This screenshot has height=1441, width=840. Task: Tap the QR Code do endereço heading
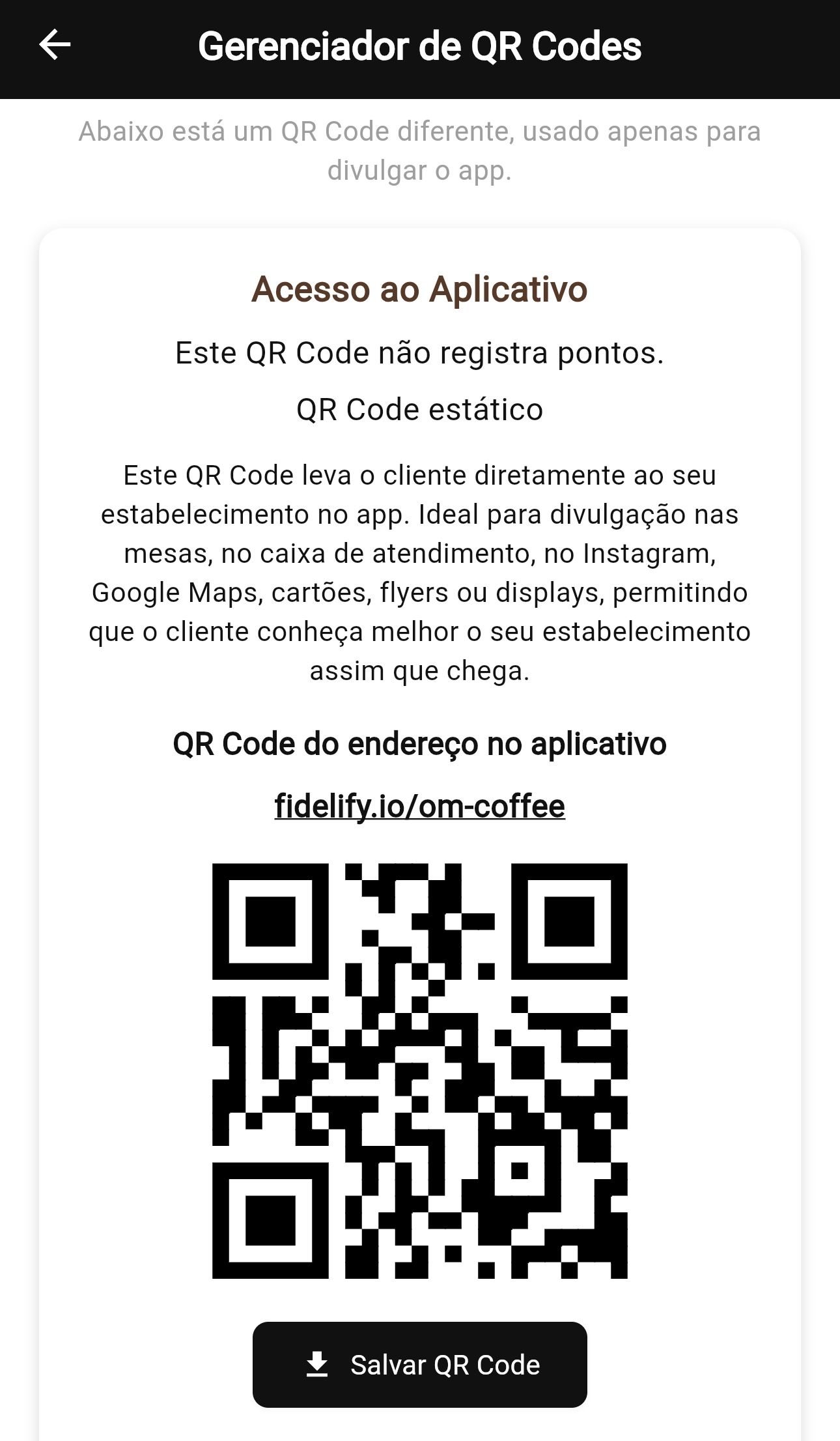click(x=420, y=744)
